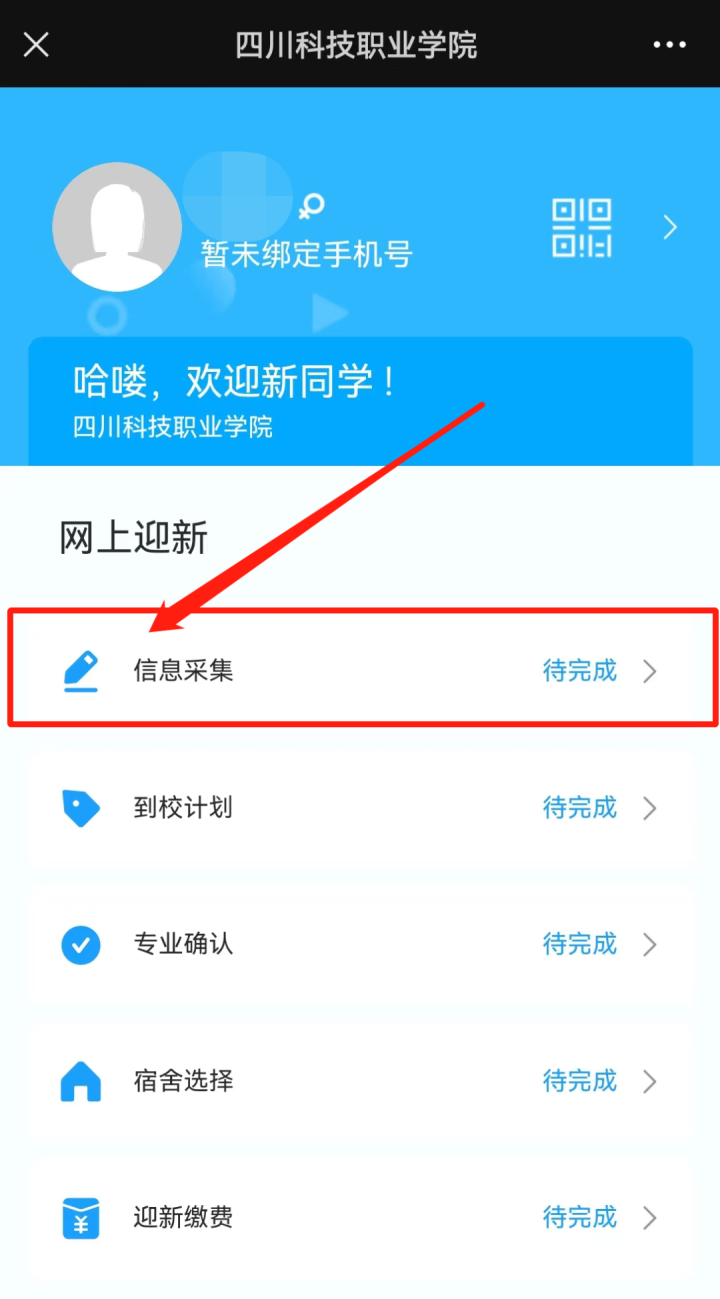Open the 到校计划 row

click(x=360, y=807)
